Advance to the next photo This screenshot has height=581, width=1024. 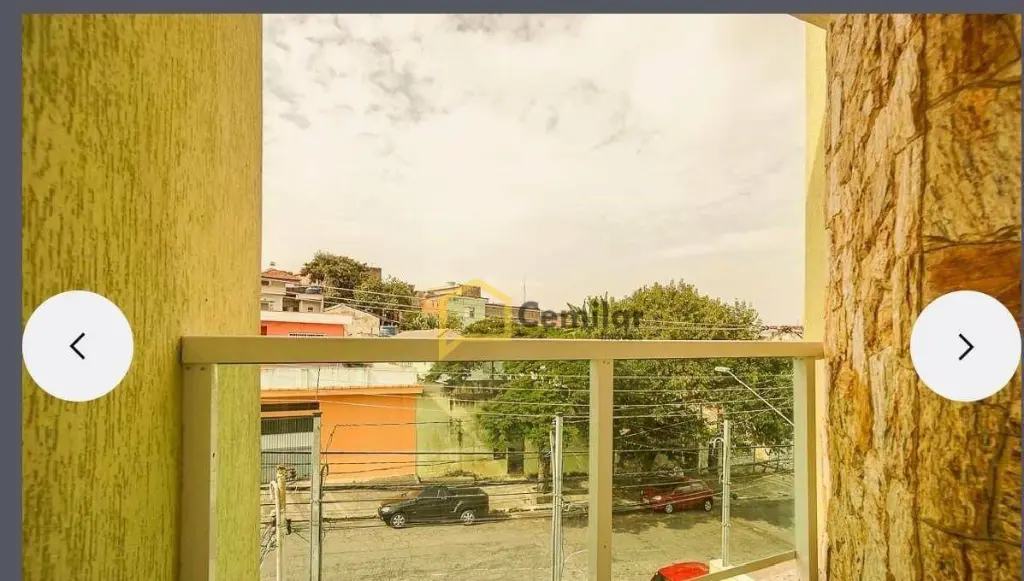(x=965, y=346)
